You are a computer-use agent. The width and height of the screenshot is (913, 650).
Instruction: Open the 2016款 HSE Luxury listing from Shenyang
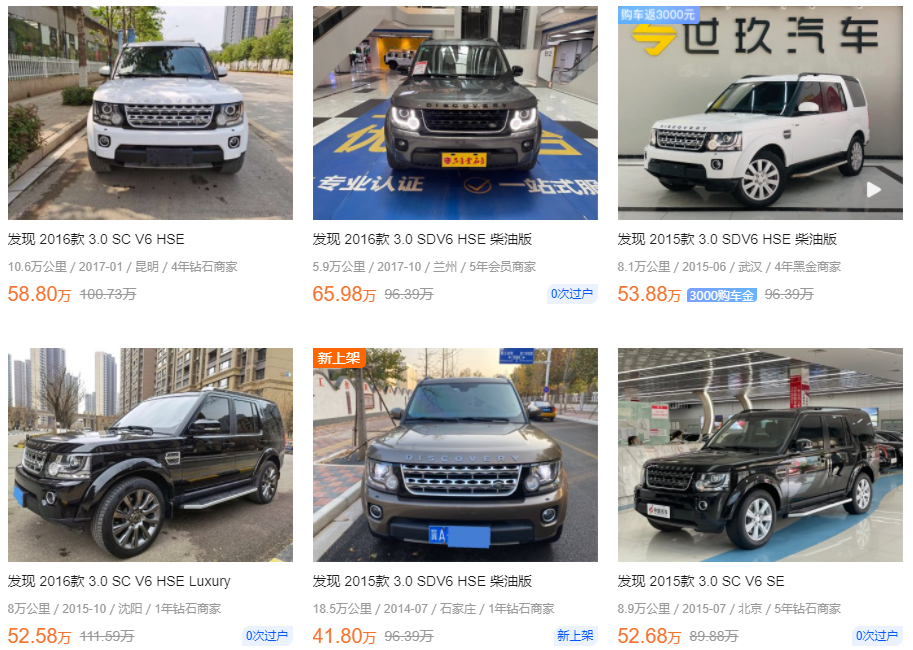[150, 455]
